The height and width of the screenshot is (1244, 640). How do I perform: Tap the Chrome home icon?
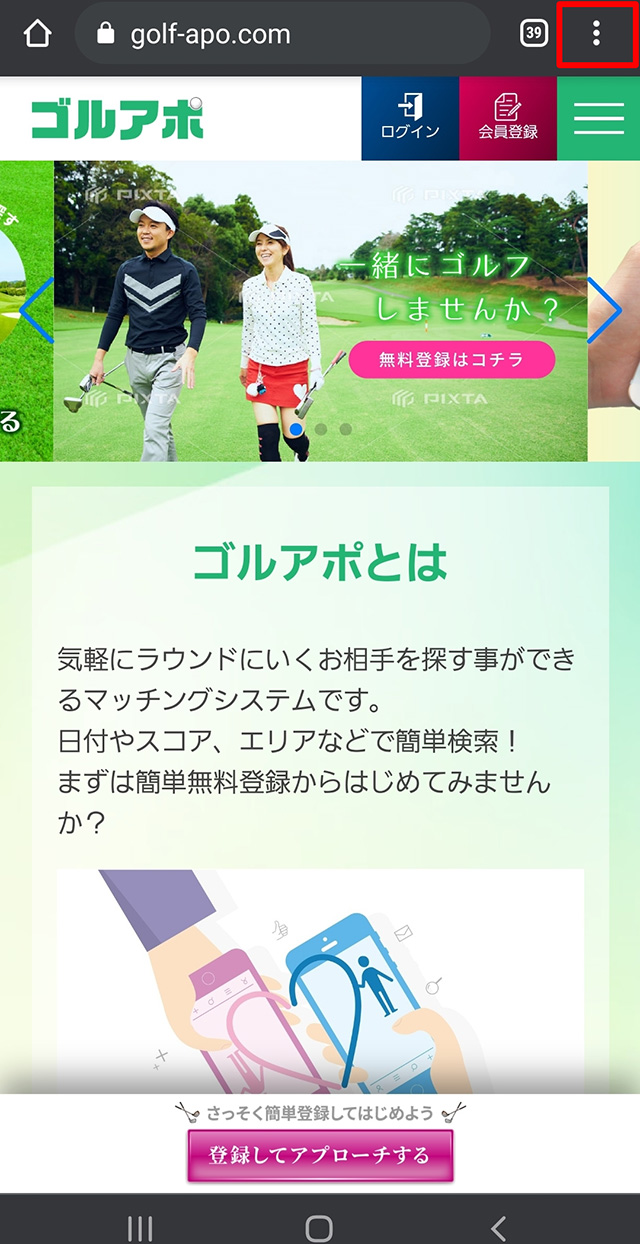click(x=37, y=34)
